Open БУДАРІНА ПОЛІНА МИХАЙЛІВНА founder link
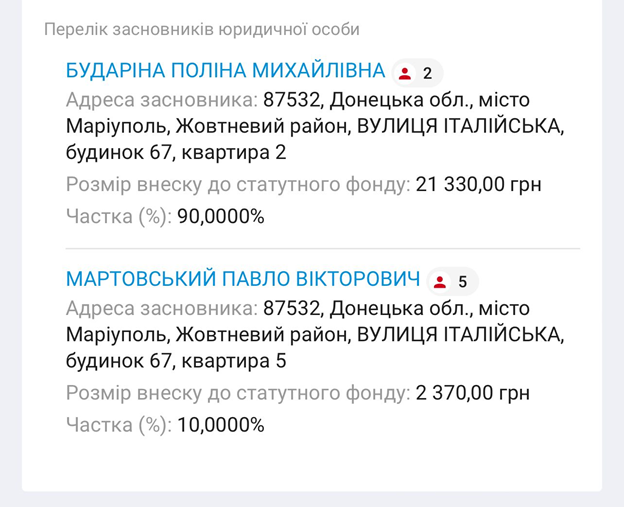 [x=225, y=71]
